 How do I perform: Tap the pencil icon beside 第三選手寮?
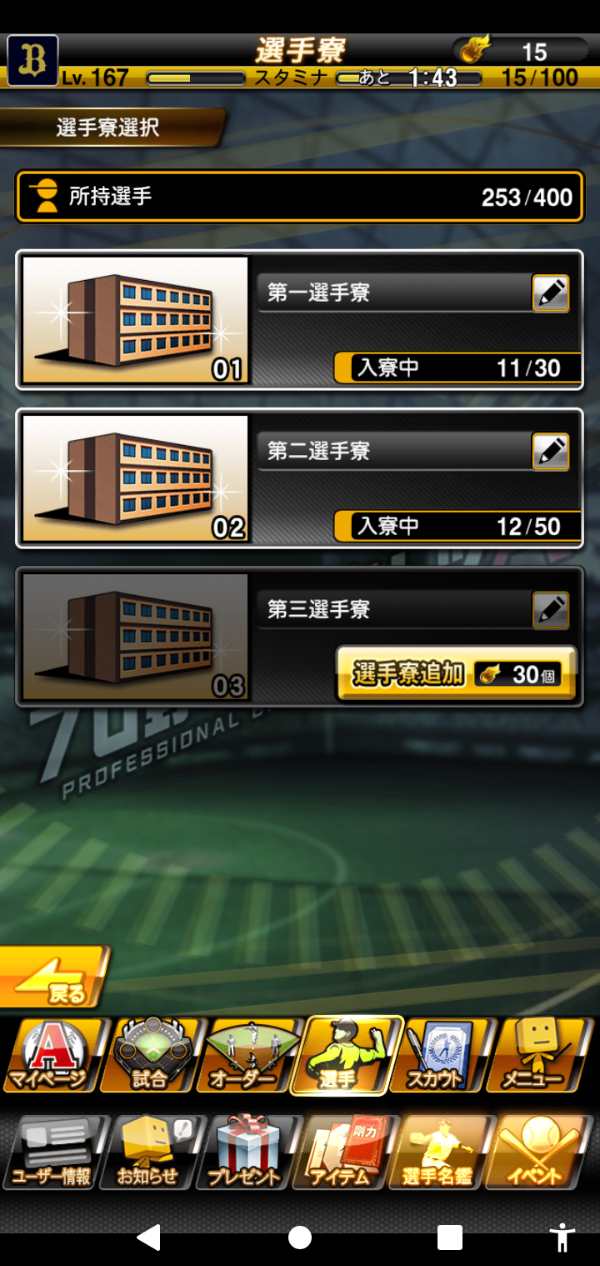(x=550, y=610)
